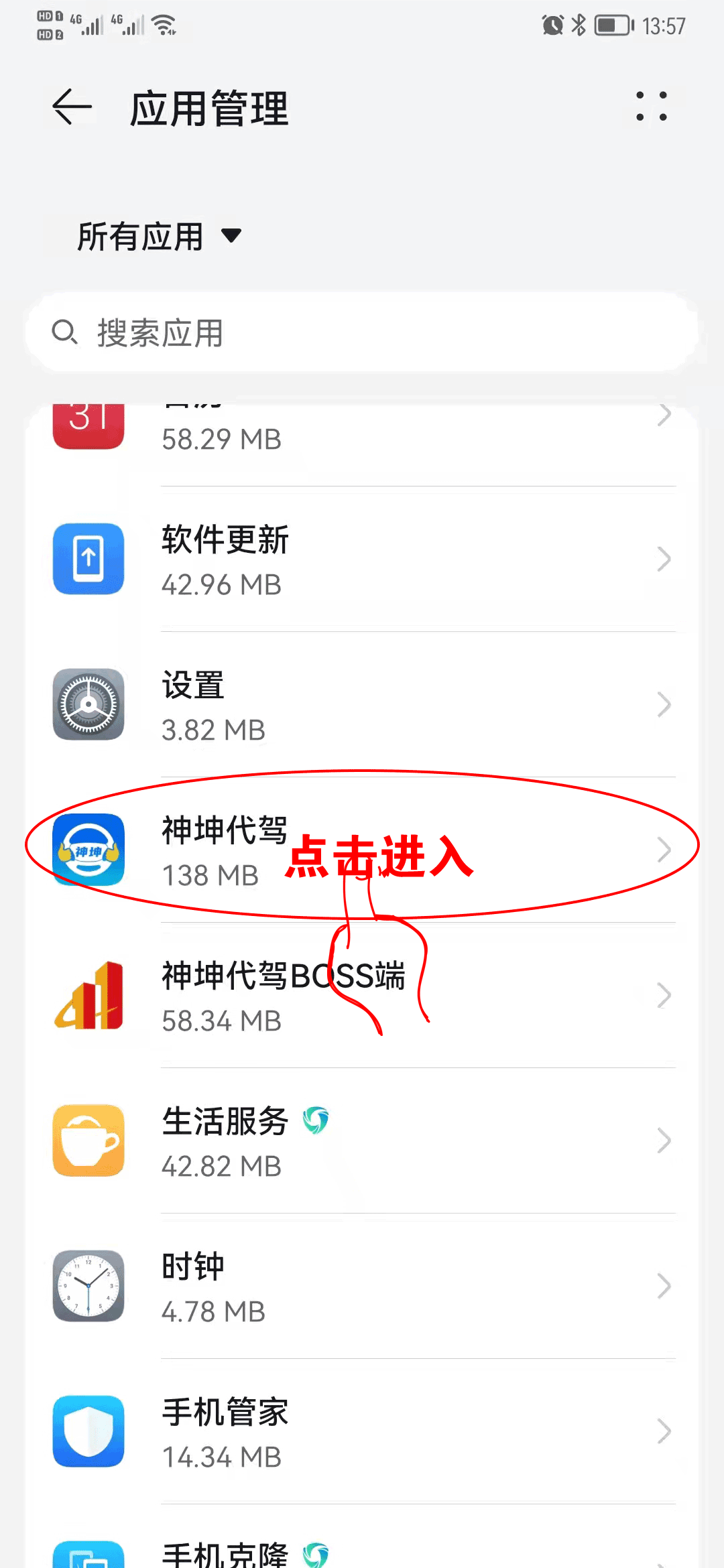The height and width of the screenshot is (1568, 724).
Task: Open 软件更新 app details
Action: [x=362, y=560]
